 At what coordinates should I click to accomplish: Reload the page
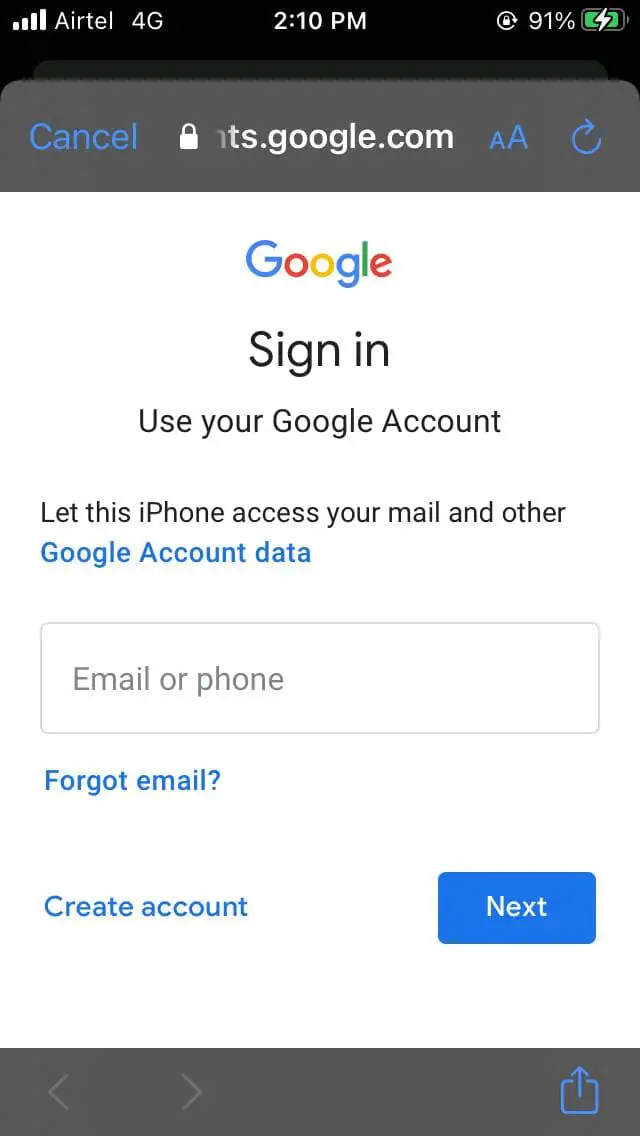point(586,137)
